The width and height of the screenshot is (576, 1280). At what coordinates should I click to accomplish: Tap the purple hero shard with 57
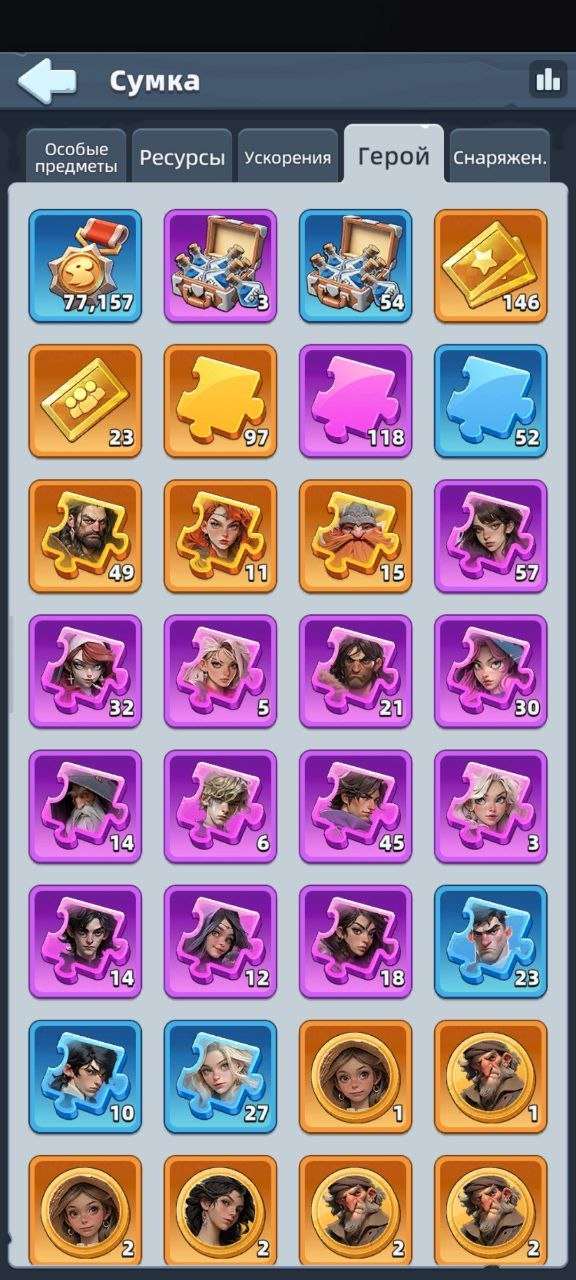pyautogui.click(x=491, y=536)
